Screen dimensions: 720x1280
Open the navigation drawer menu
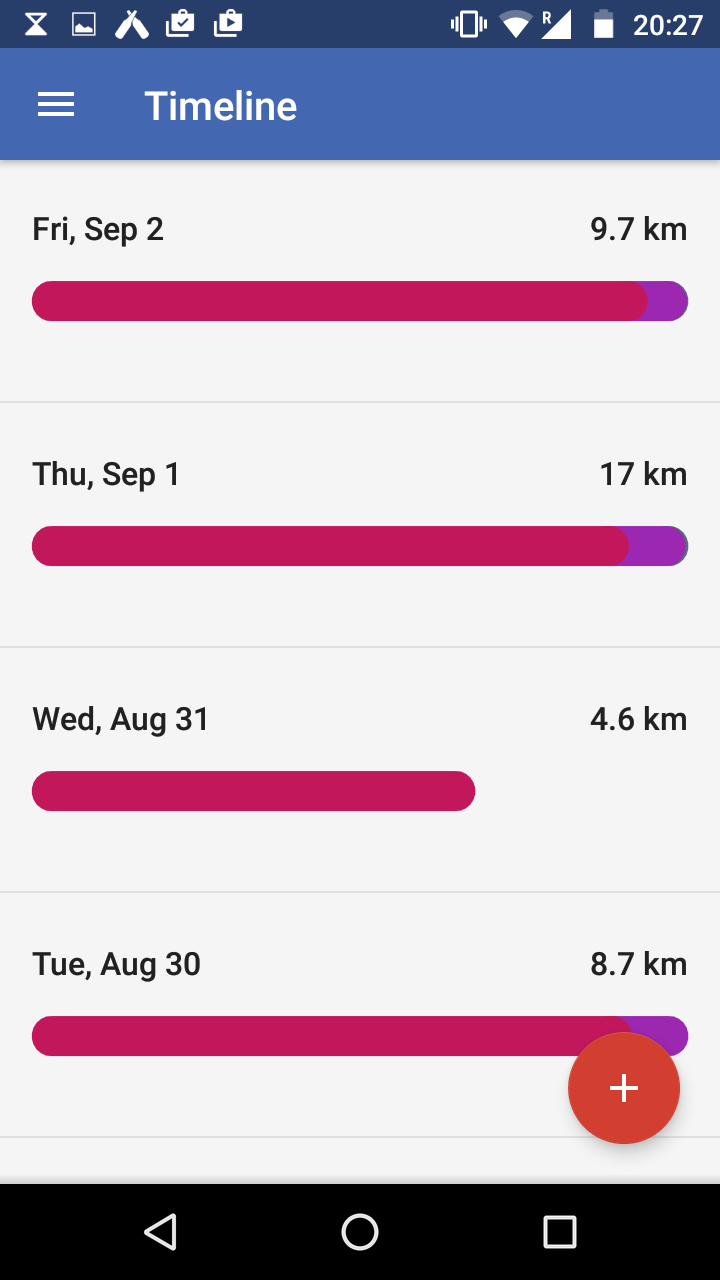point(56,105)
